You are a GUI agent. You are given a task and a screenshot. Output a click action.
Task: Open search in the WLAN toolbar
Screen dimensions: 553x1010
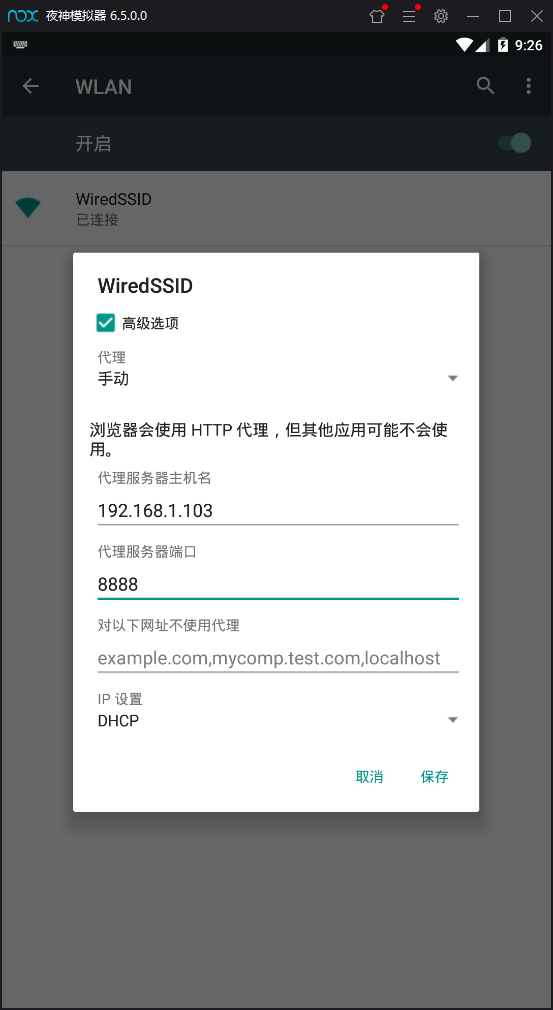coord(485,86)
